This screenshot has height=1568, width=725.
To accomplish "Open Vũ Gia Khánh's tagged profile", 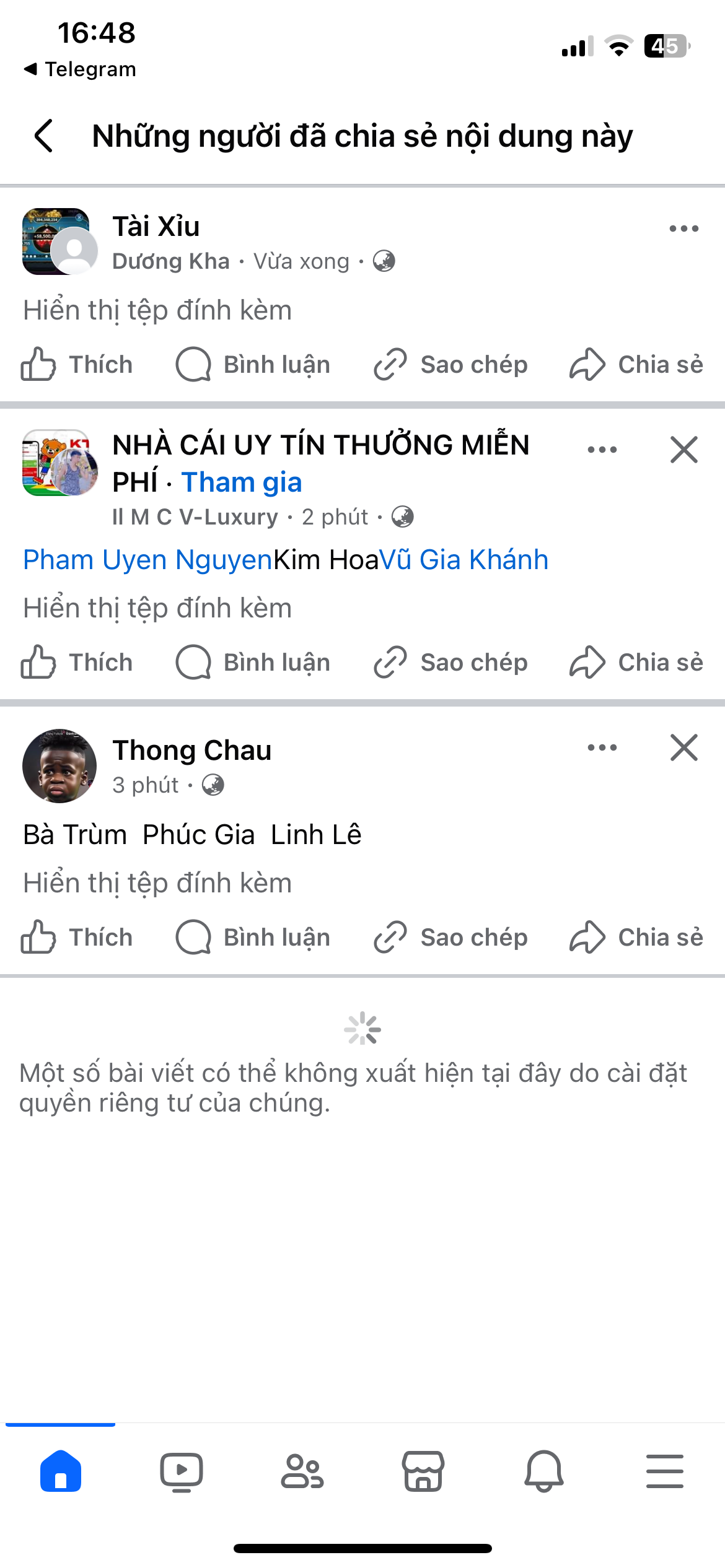I will pyautogui.click(x=464, y=560).
